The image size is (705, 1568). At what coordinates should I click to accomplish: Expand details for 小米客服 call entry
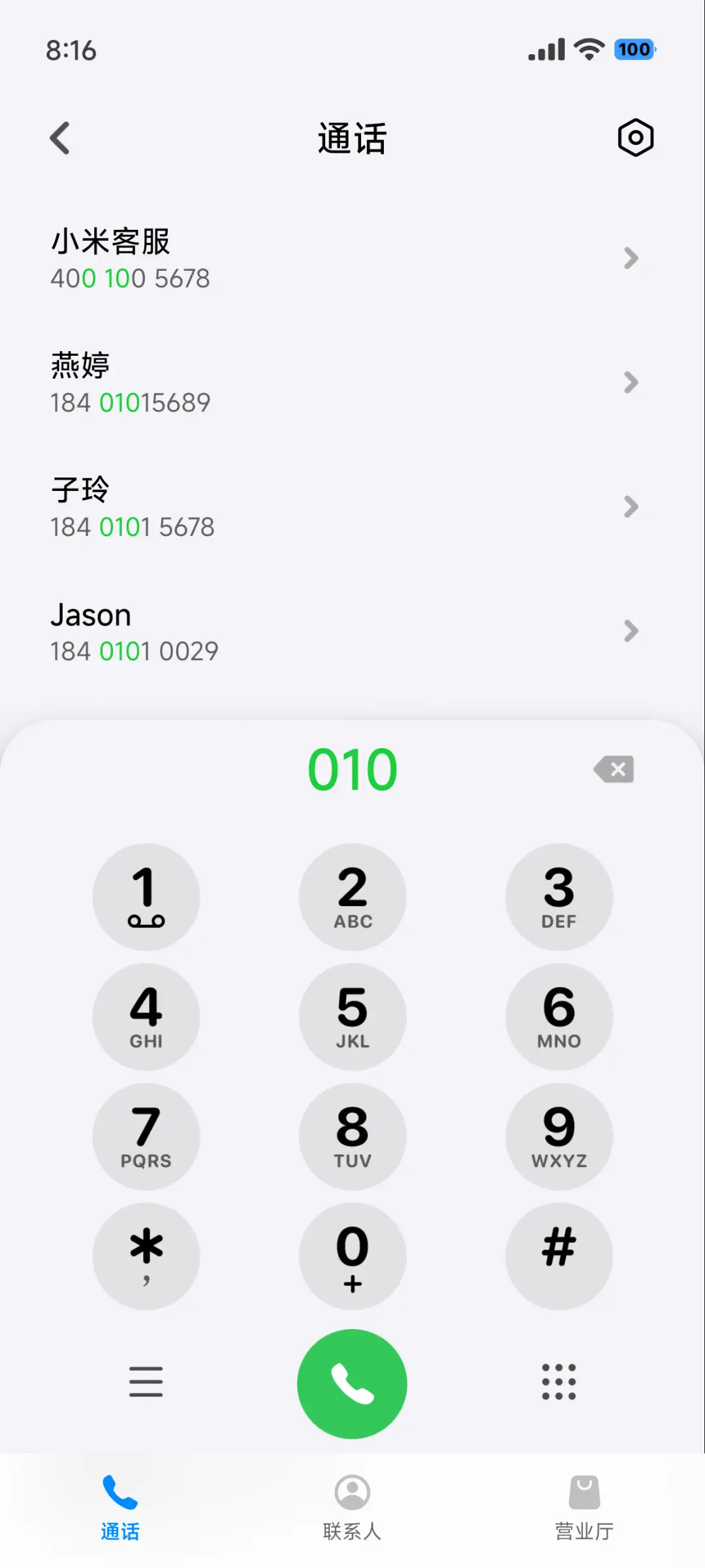click(x=631, y=259)
